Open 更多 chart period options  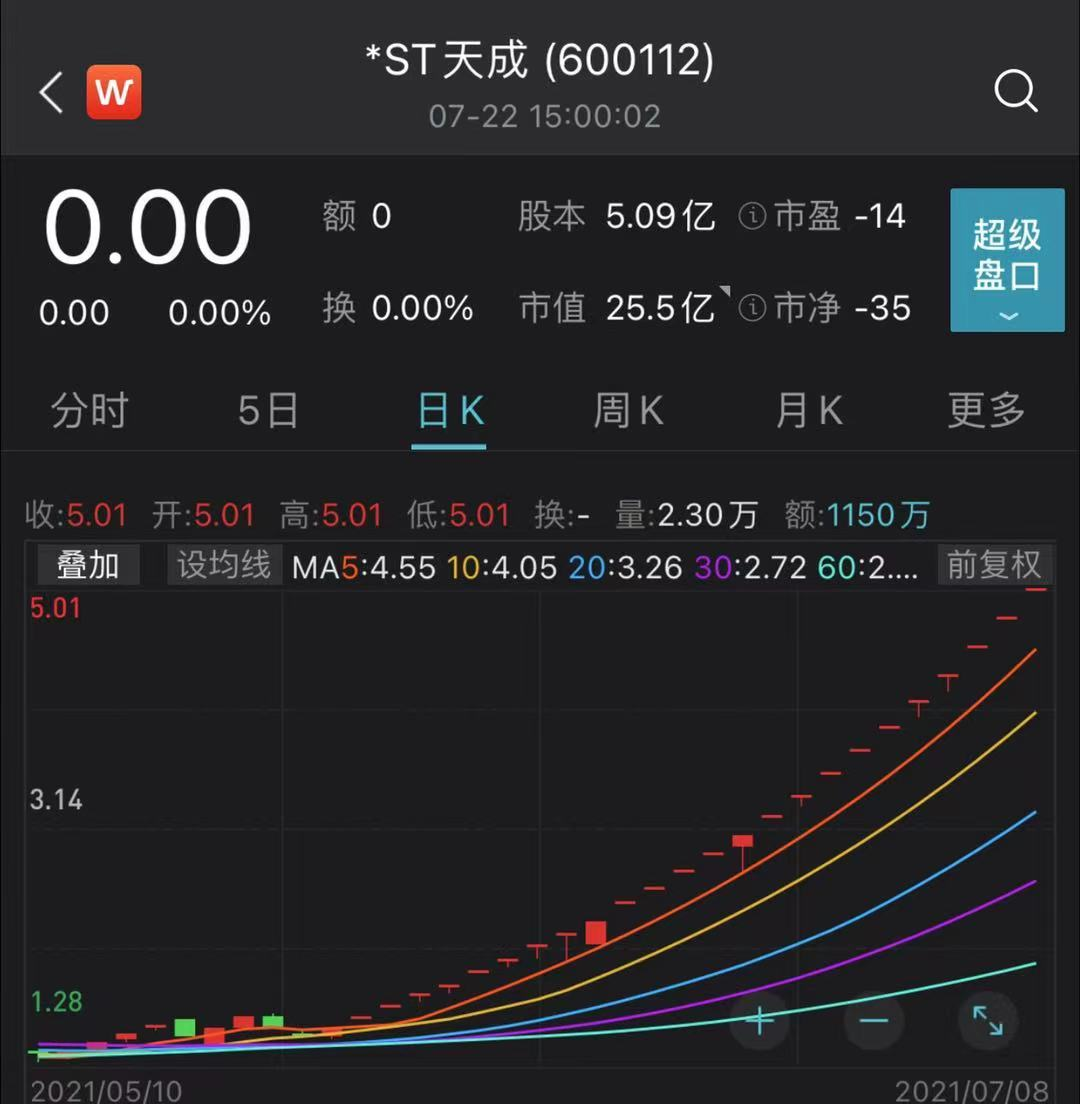click(x=986, y=411)
